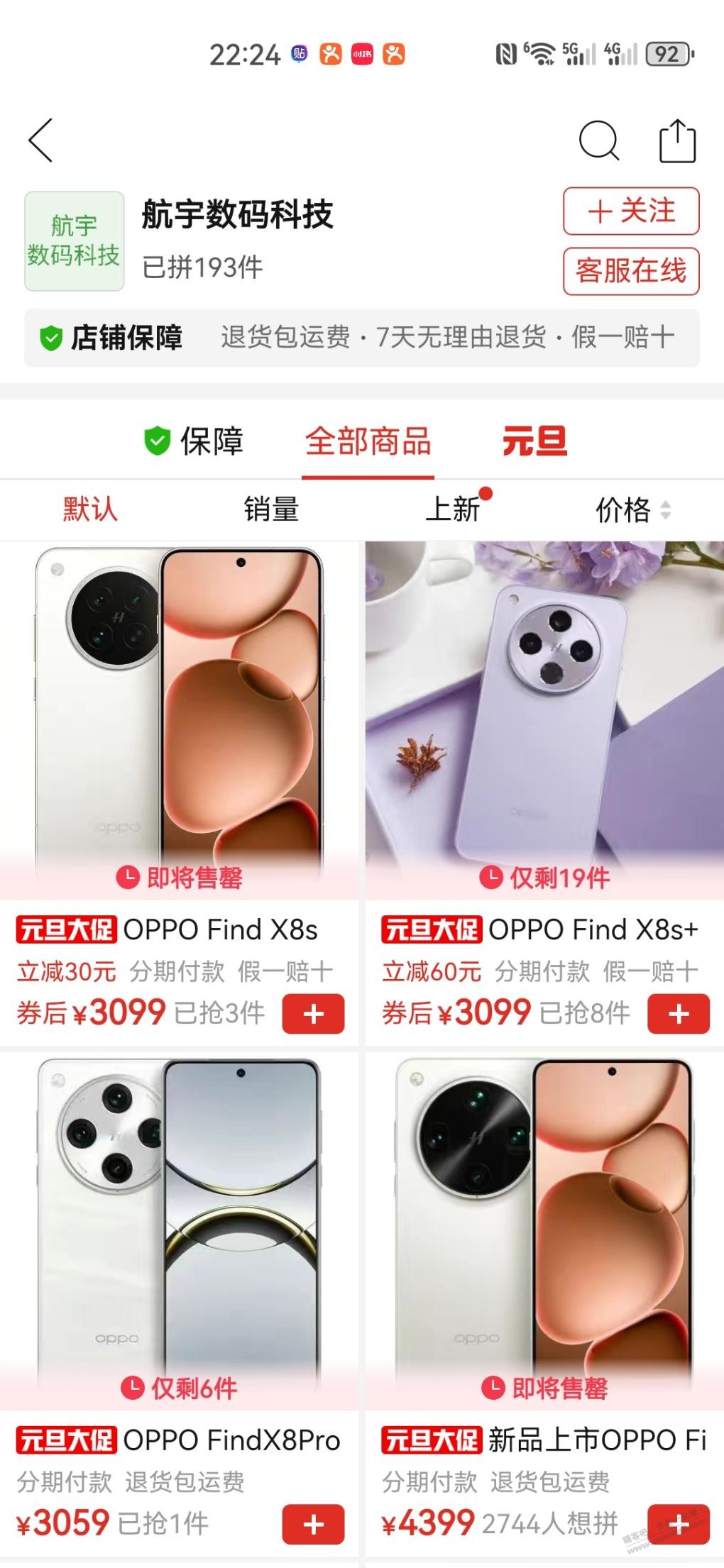The image size is (724, 1568).
Task: Share this store page
Action: pos(676,141)
